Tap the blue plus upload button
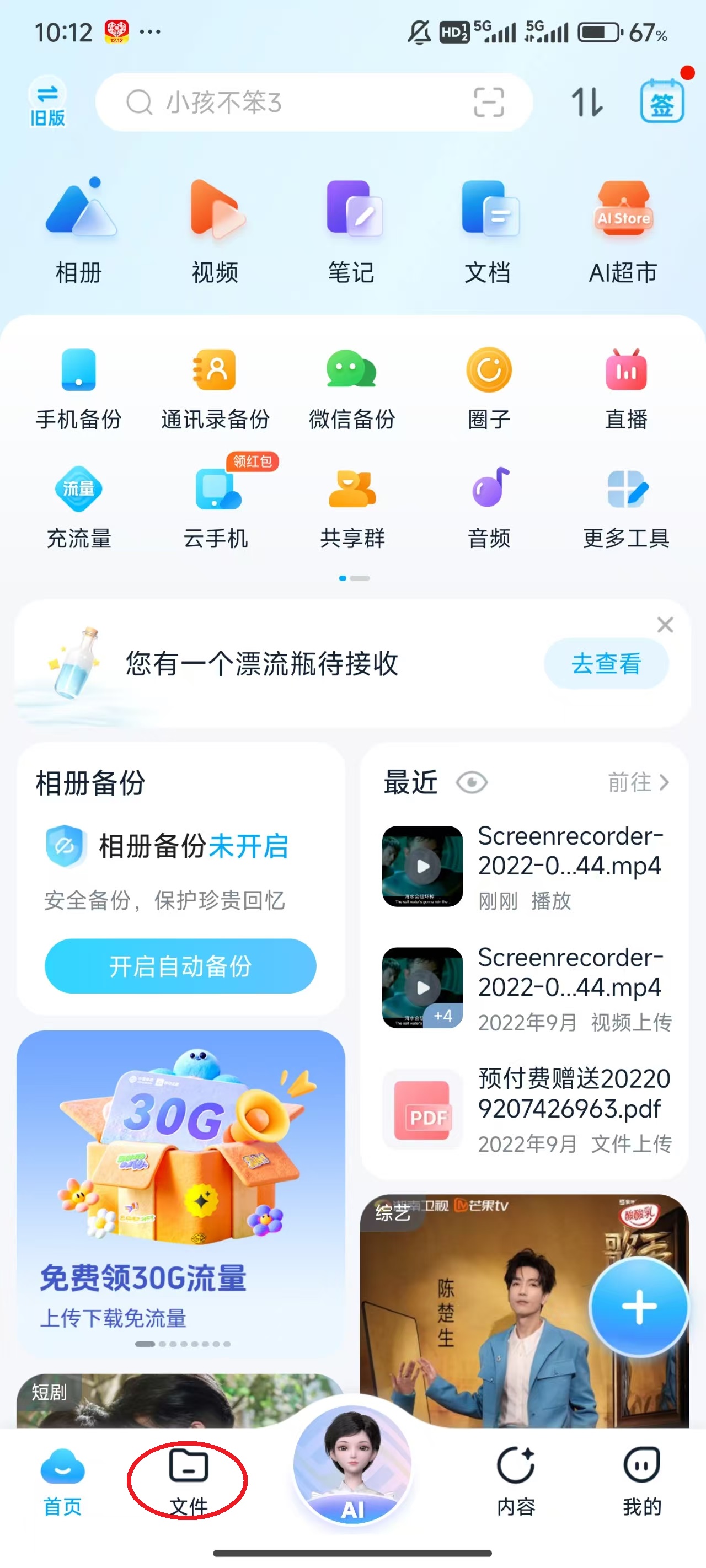Image resolution: width=706 pixels, height=1568 pixels. pyautogui.click(x=638, y=1306)
